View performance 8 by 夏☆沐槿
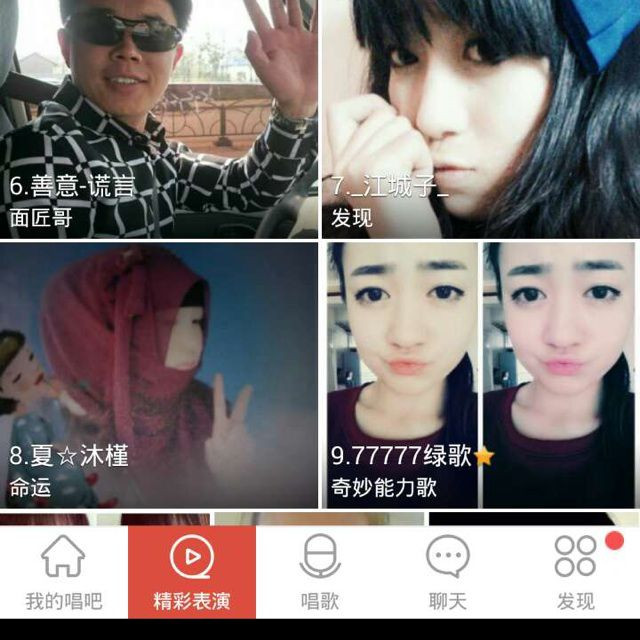The image size is (640, 640). point(158,375)
